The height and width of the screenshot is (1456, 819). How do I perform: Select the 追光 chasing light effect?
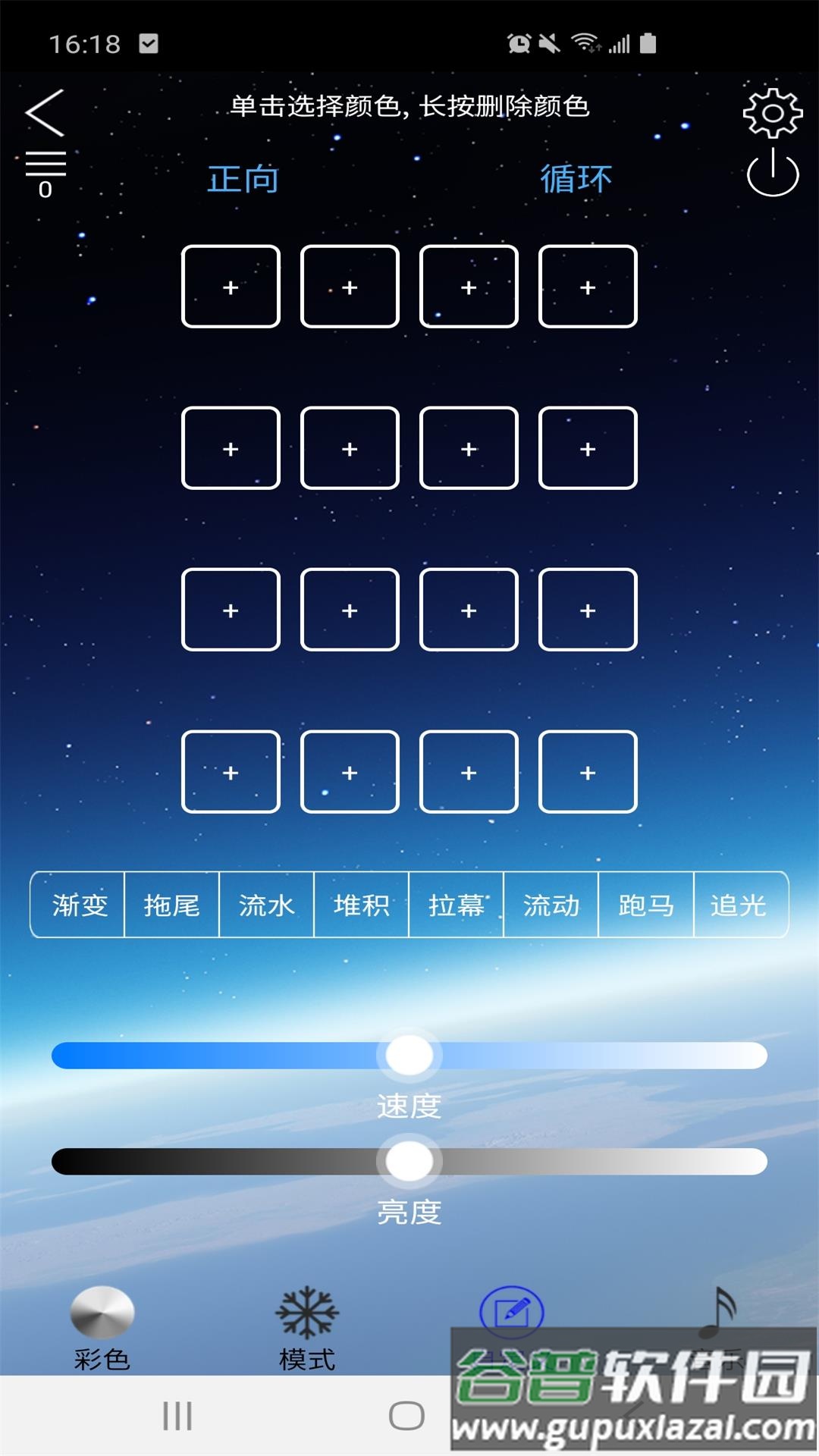[740, 905]
